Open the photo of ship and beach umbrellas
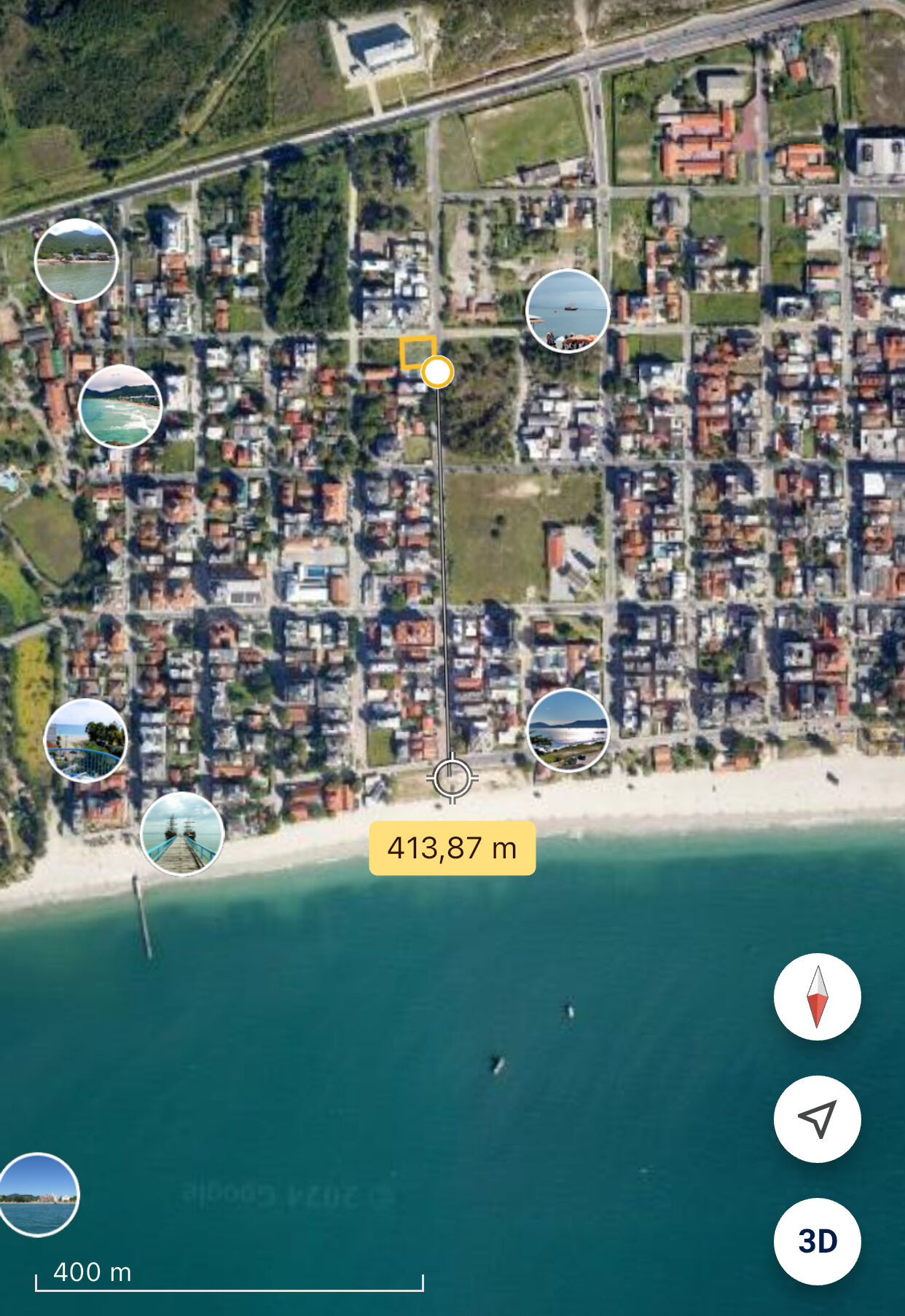 point(568,311)
